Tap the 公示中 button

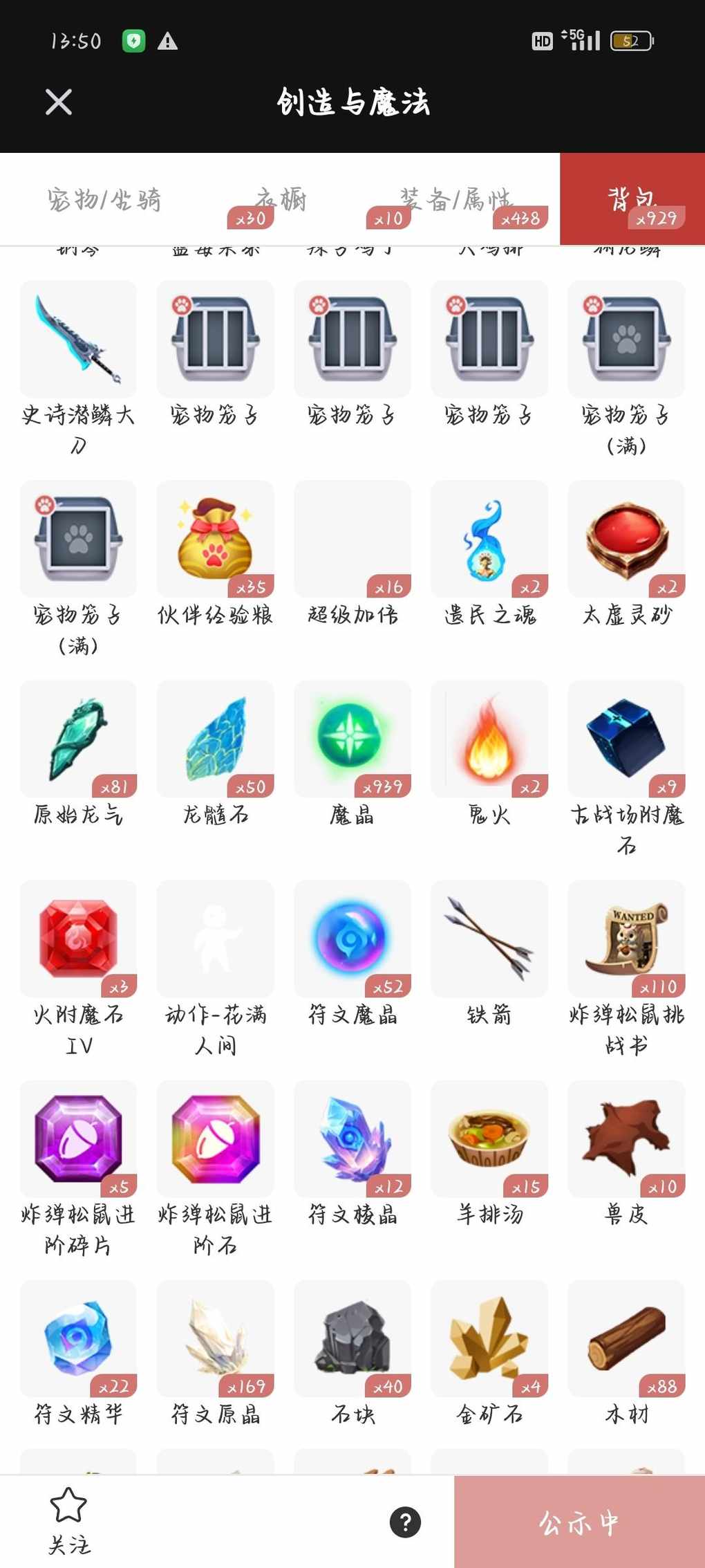(x=579, y=1522)
